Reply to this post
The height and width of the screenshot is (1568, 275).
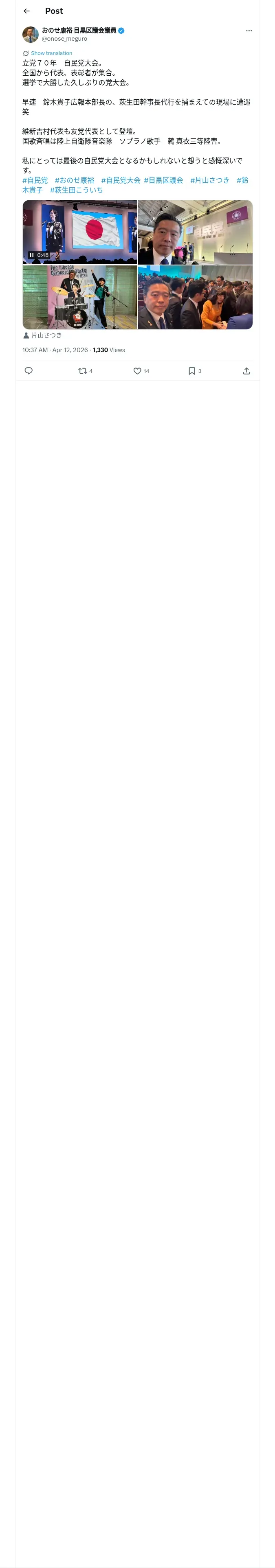pos(29,371)
